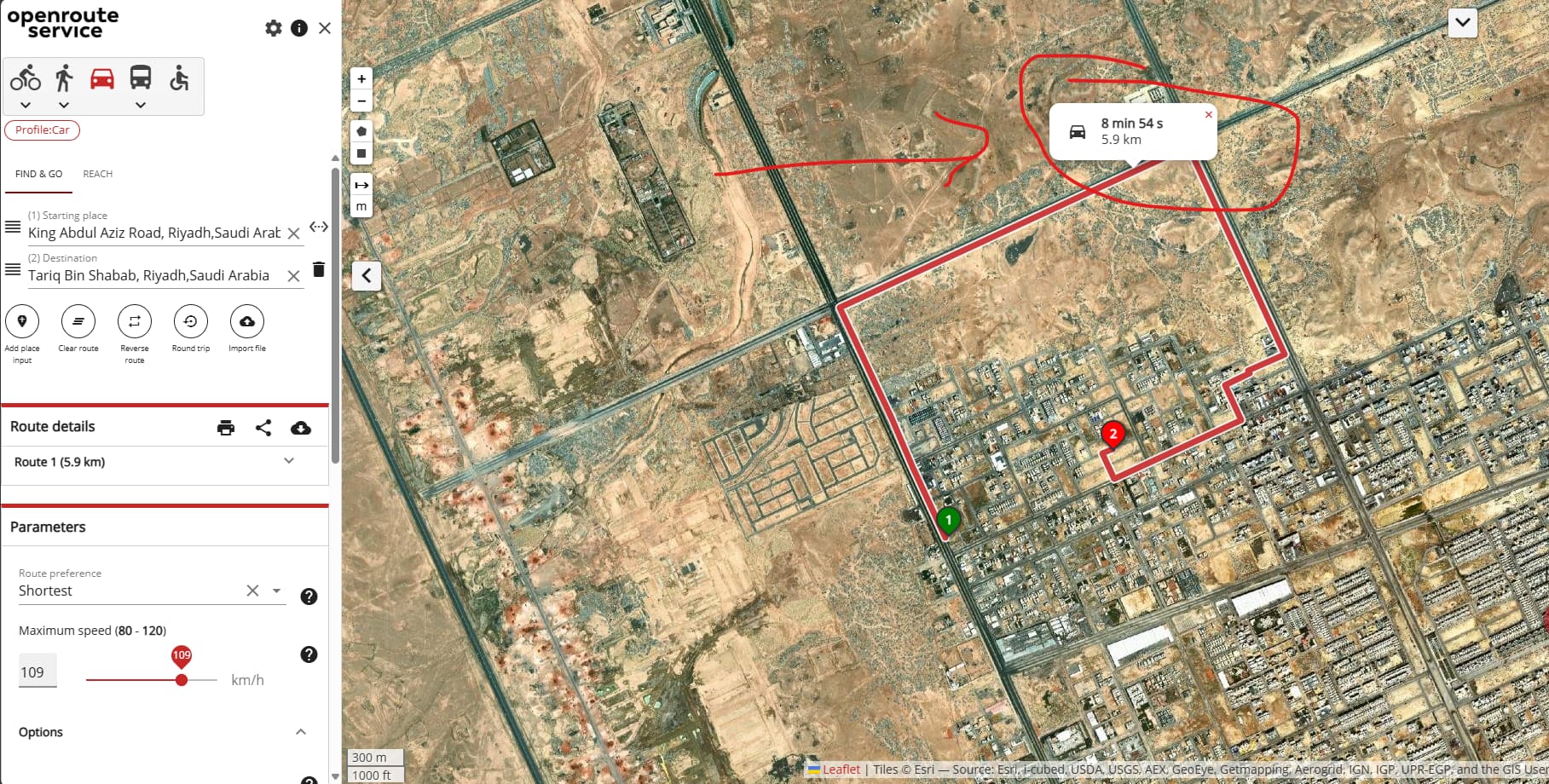Image resolution: width=1549 pixels, height=784 pixels.
Task: Print the route details
Action: (226, 428)
